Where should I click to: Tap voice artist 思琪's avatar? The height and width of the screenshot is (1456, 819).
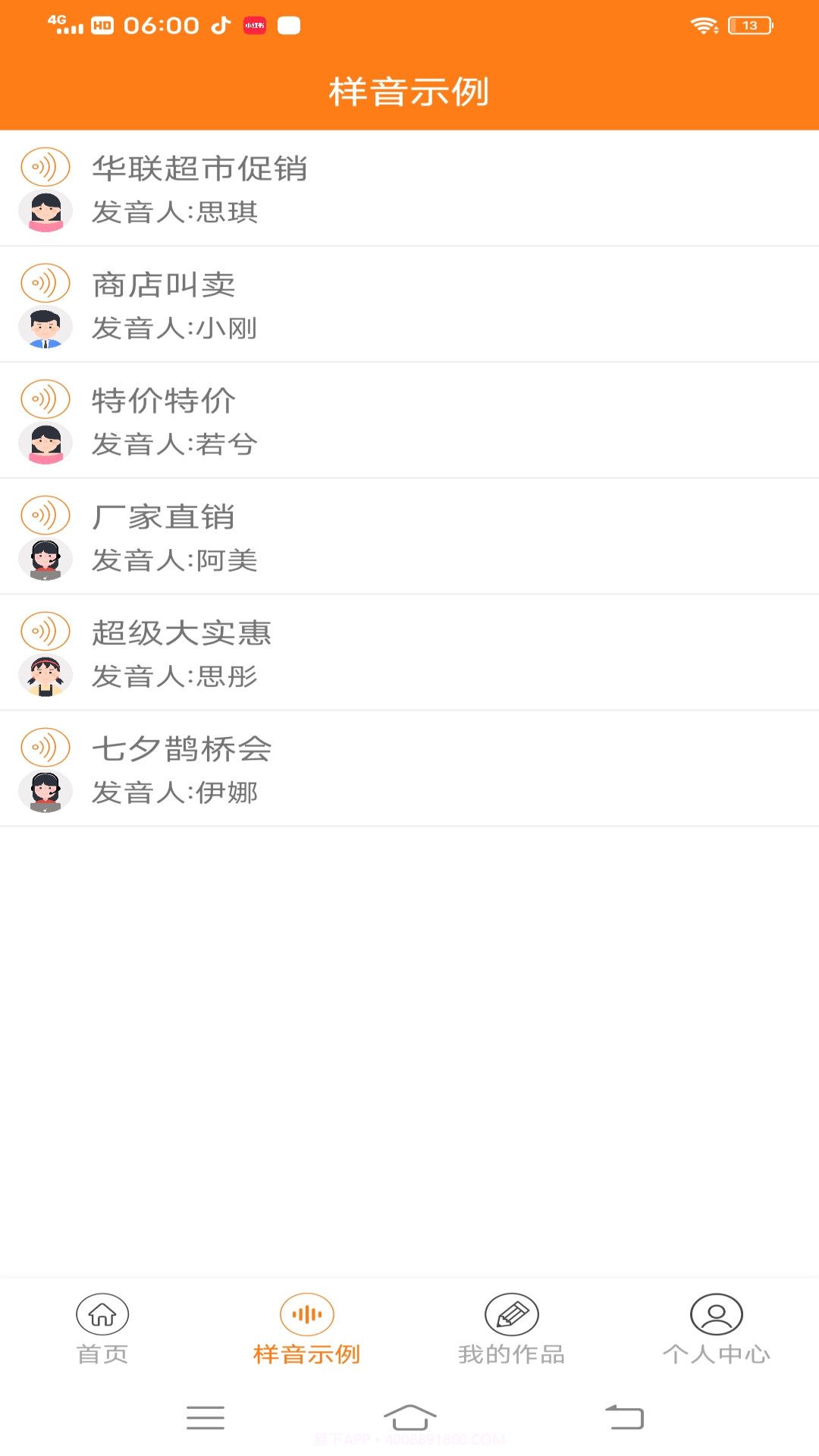45,212
